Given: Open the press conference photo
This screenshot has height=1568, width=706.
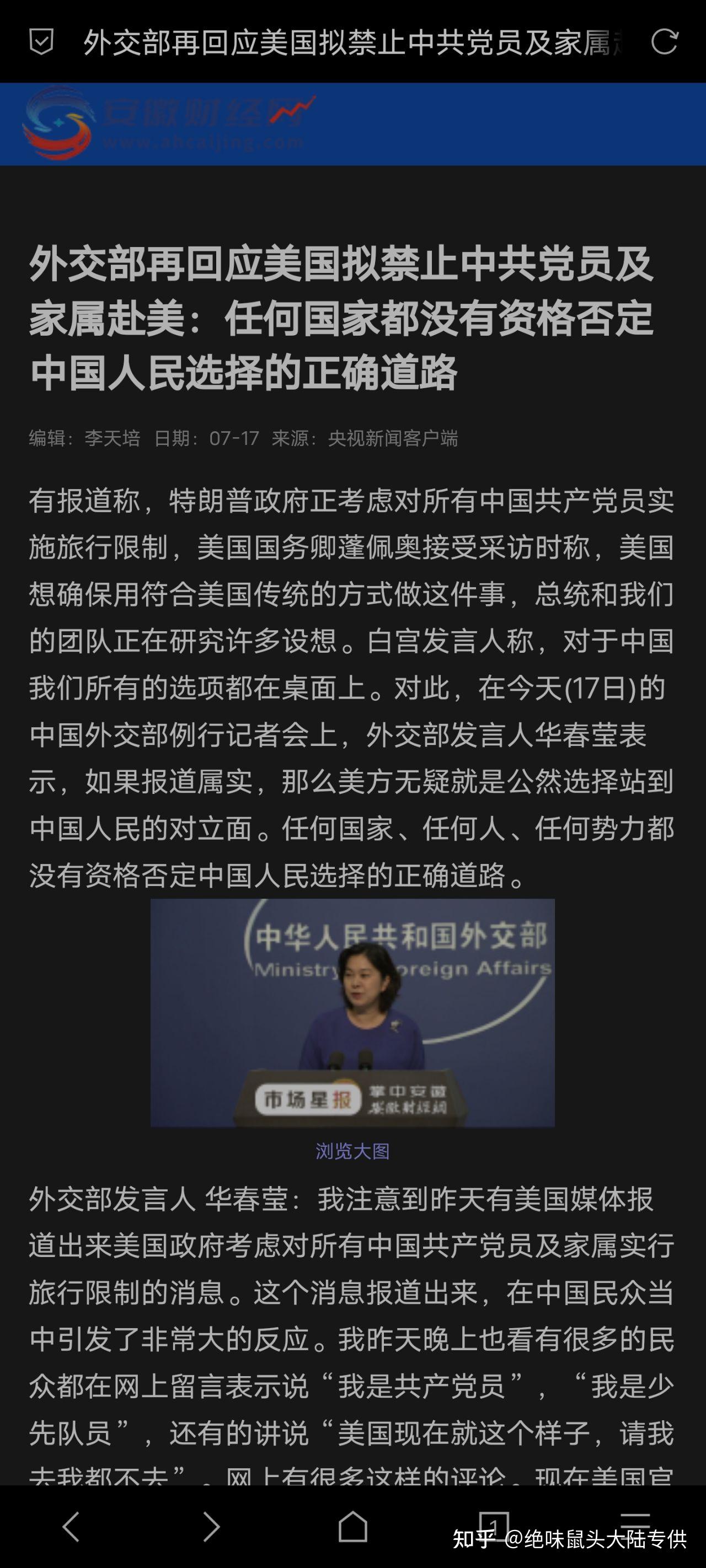Looking at the screenshot, I should pos(352,1012).
